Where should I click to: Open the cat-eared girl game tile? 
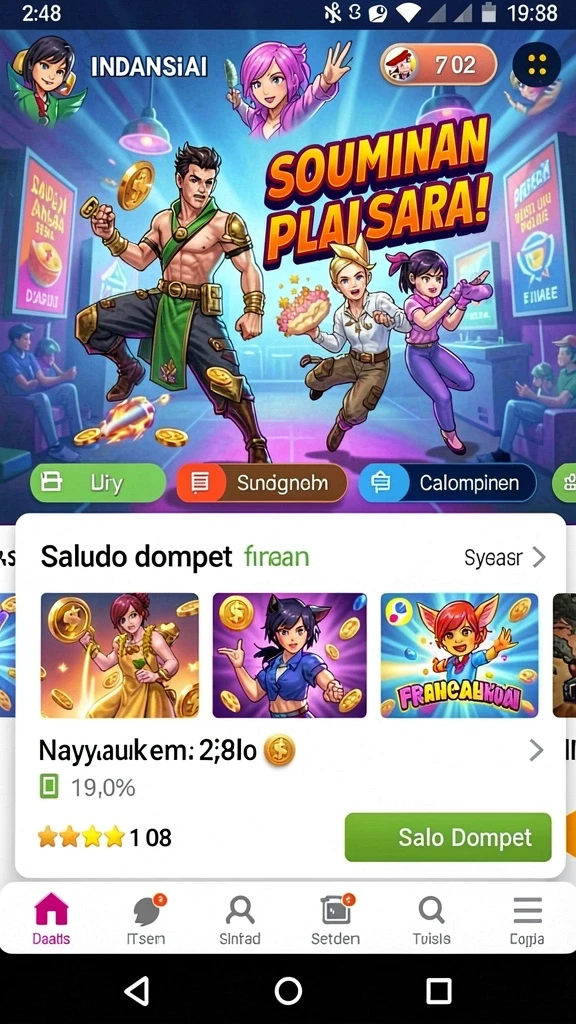[289, 655]
